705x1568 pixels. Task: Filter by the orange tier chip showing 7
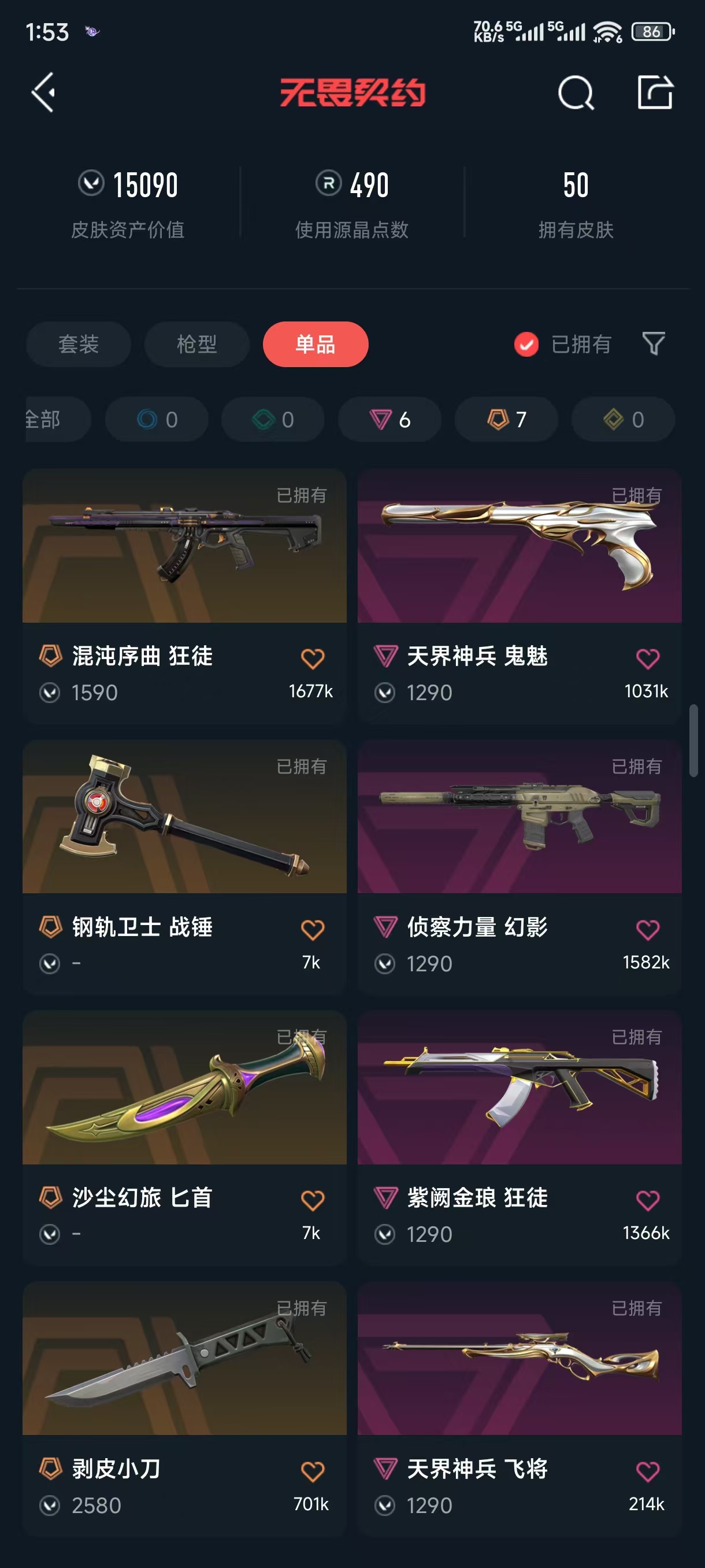tap(506, 419)
